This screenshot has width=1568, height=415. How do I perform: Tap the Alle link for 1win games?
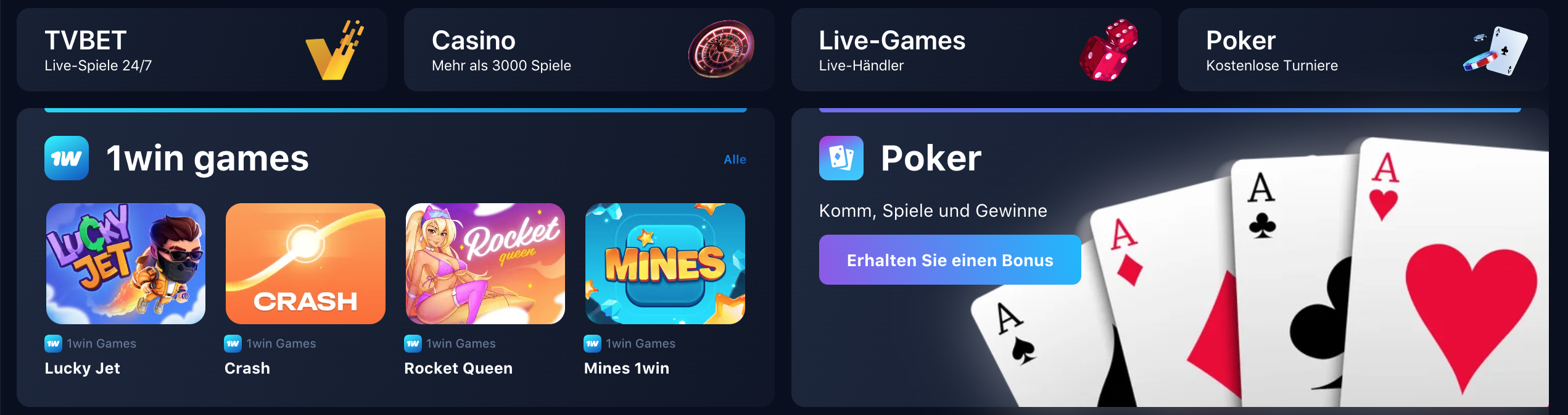click(x=735, y=159)
